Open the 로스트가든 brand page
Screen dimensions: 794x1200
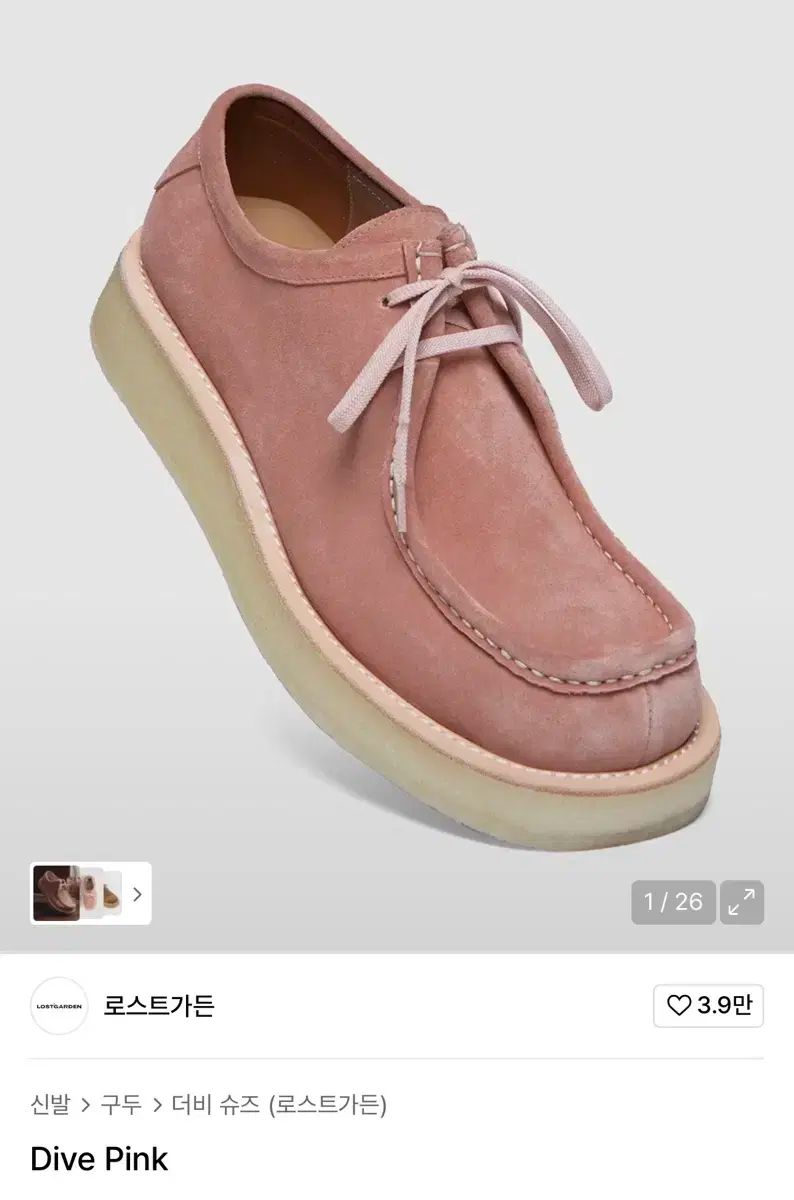[158, 1005]
